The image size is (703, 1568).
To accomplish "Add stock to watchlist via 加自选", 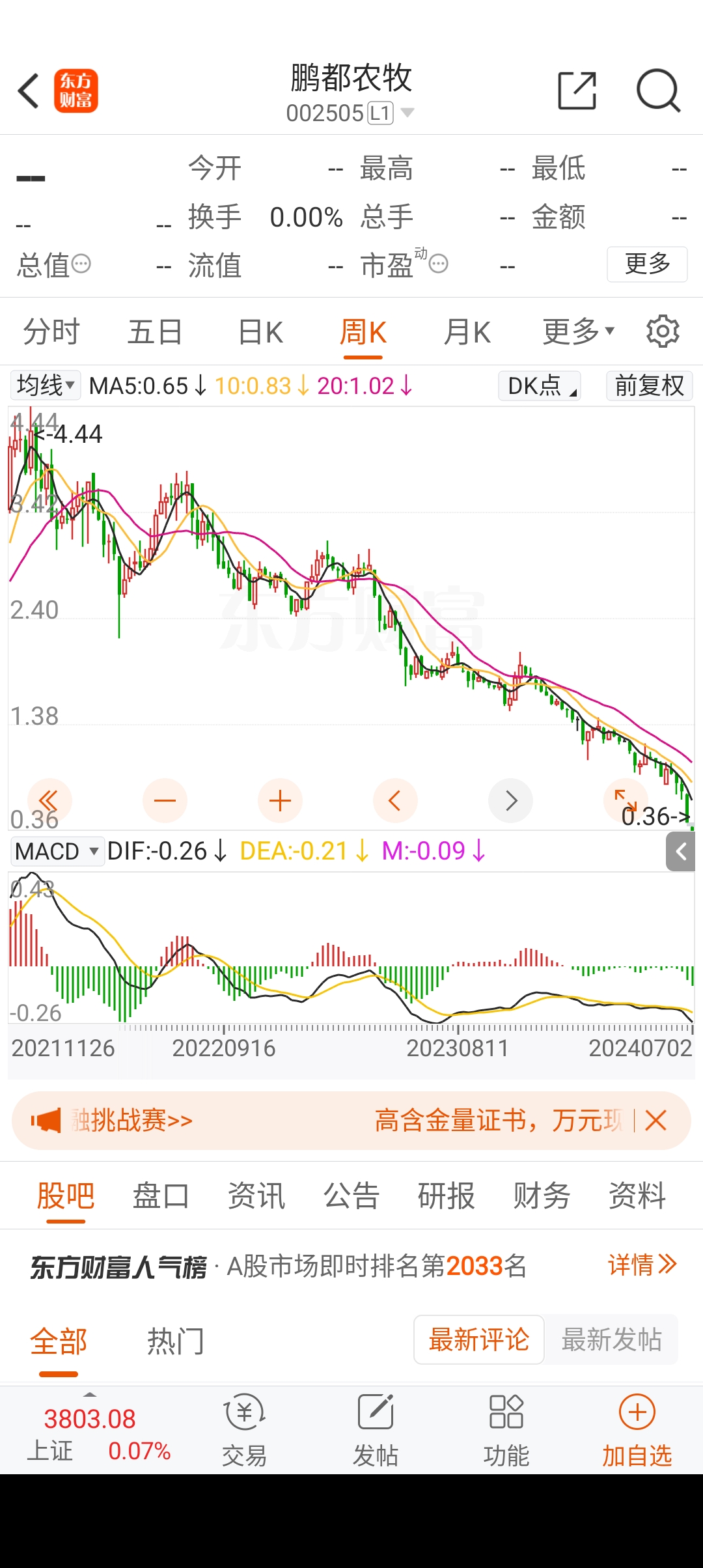I will click(x=637, y=1429).
